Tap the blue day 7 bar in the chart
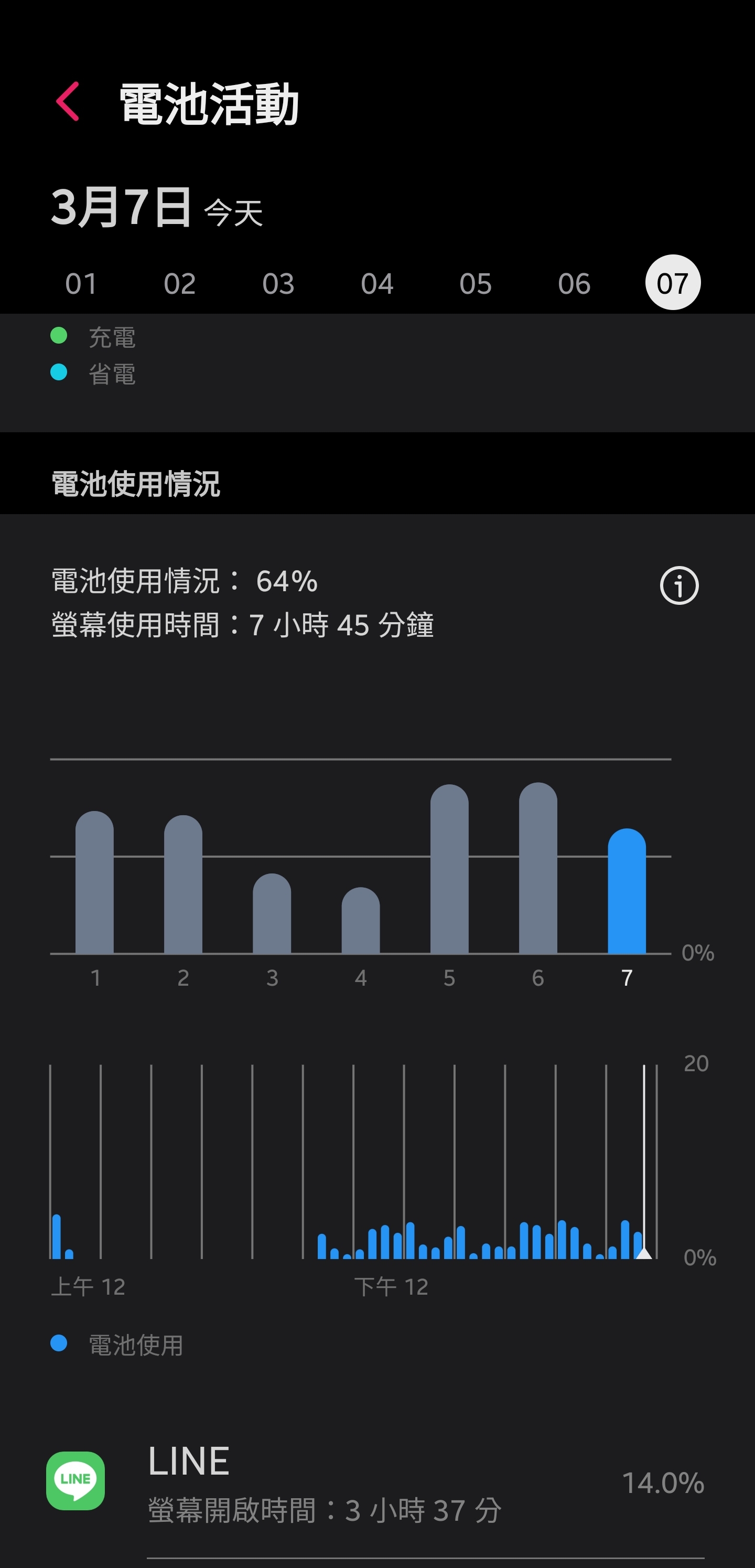 [627, 891]
